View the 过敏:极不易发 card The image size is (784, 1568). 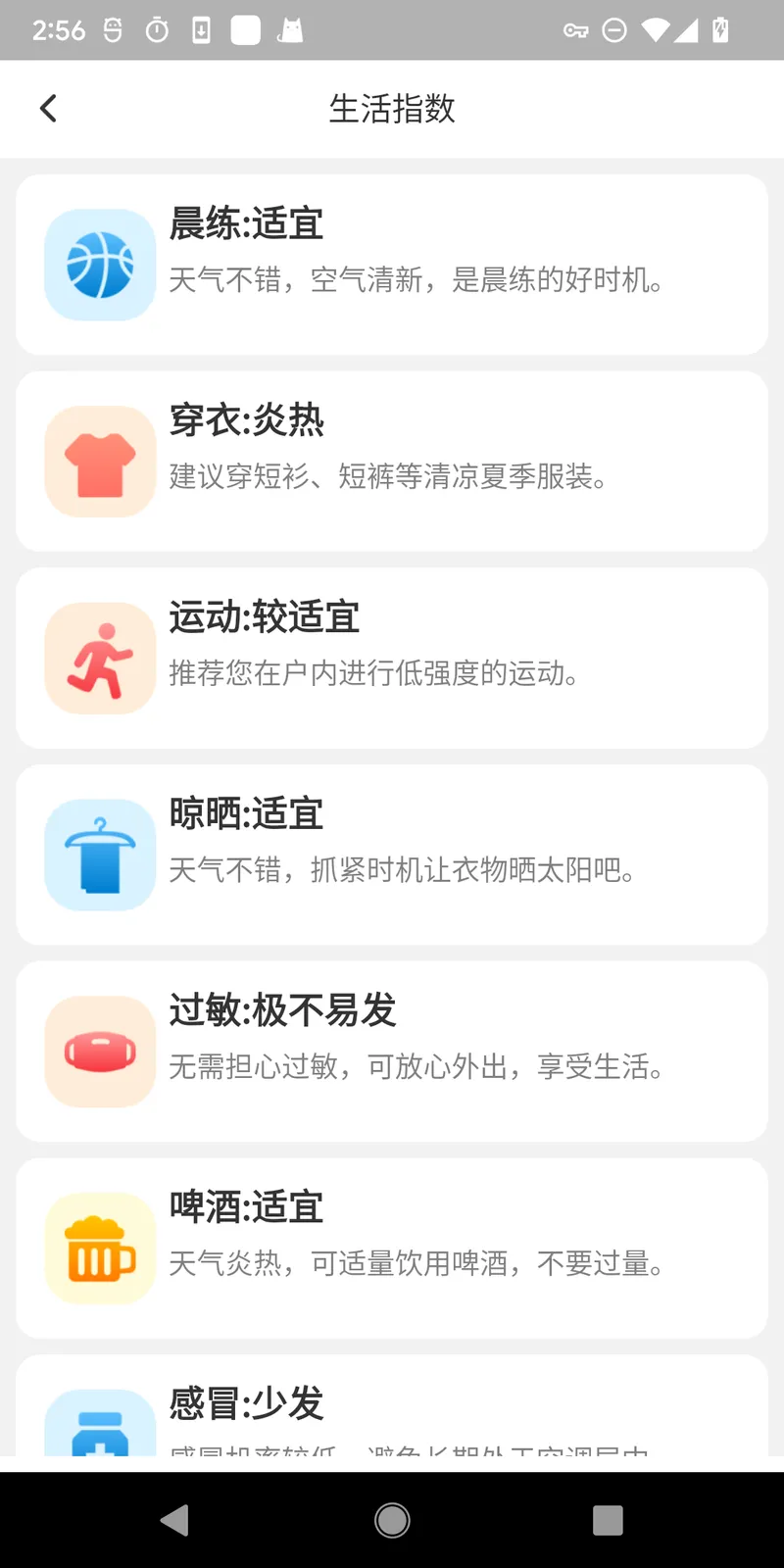coord(392,1052)
